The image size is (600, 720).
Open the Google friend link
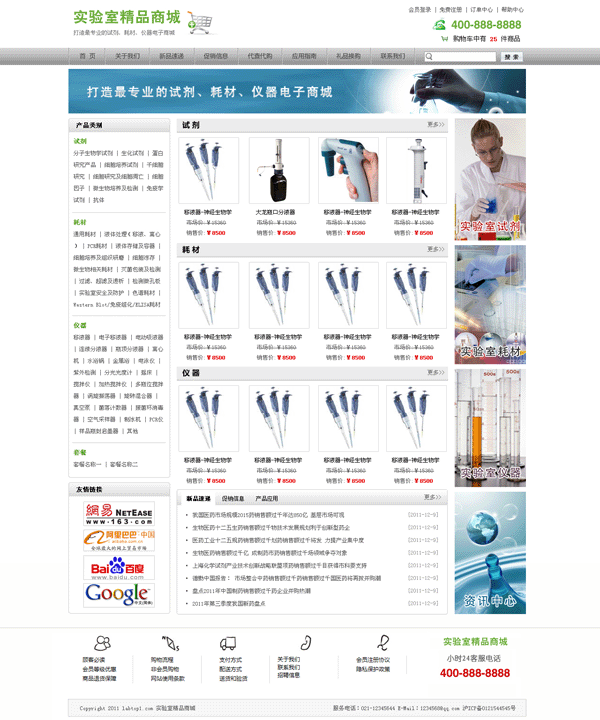click(x=118, y=594)
